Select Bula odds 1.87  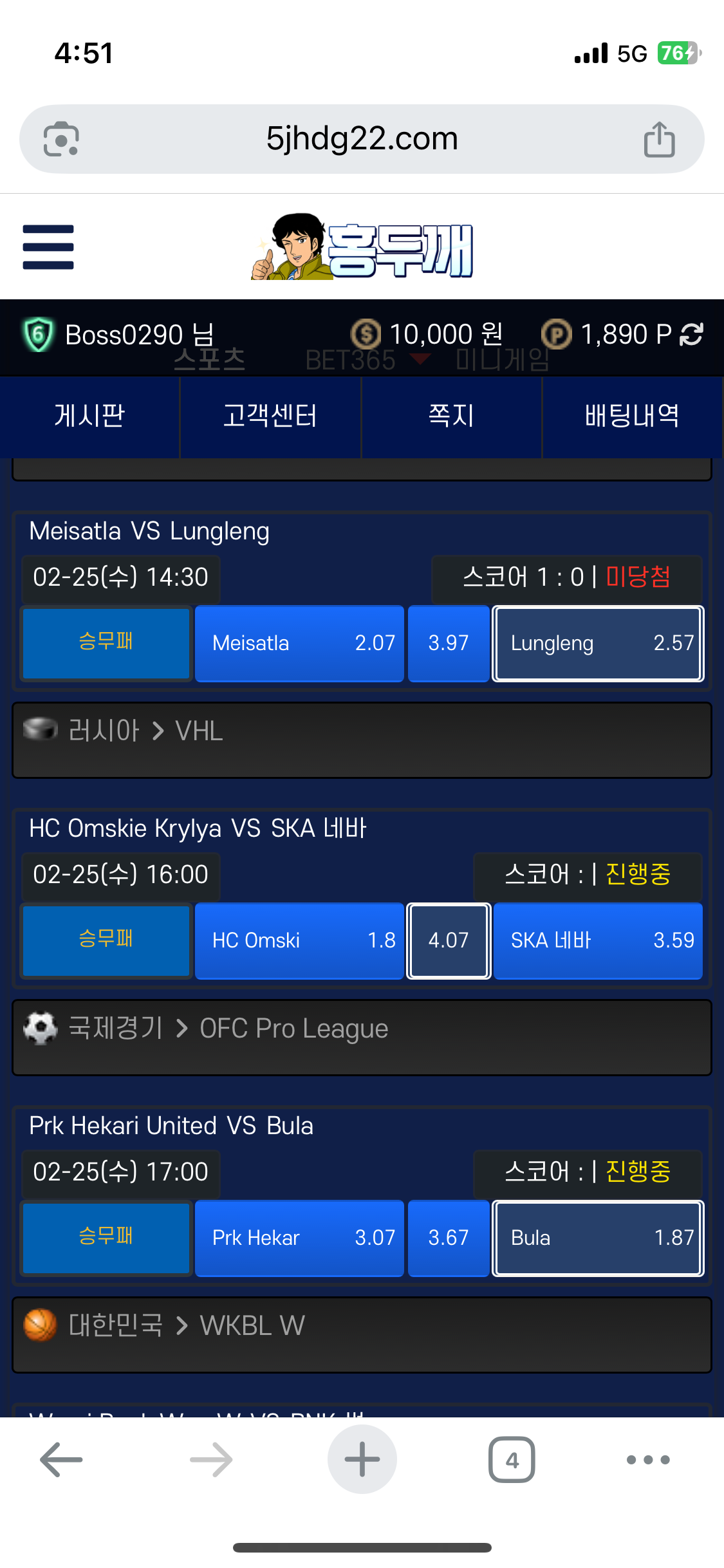point(598,1238)
